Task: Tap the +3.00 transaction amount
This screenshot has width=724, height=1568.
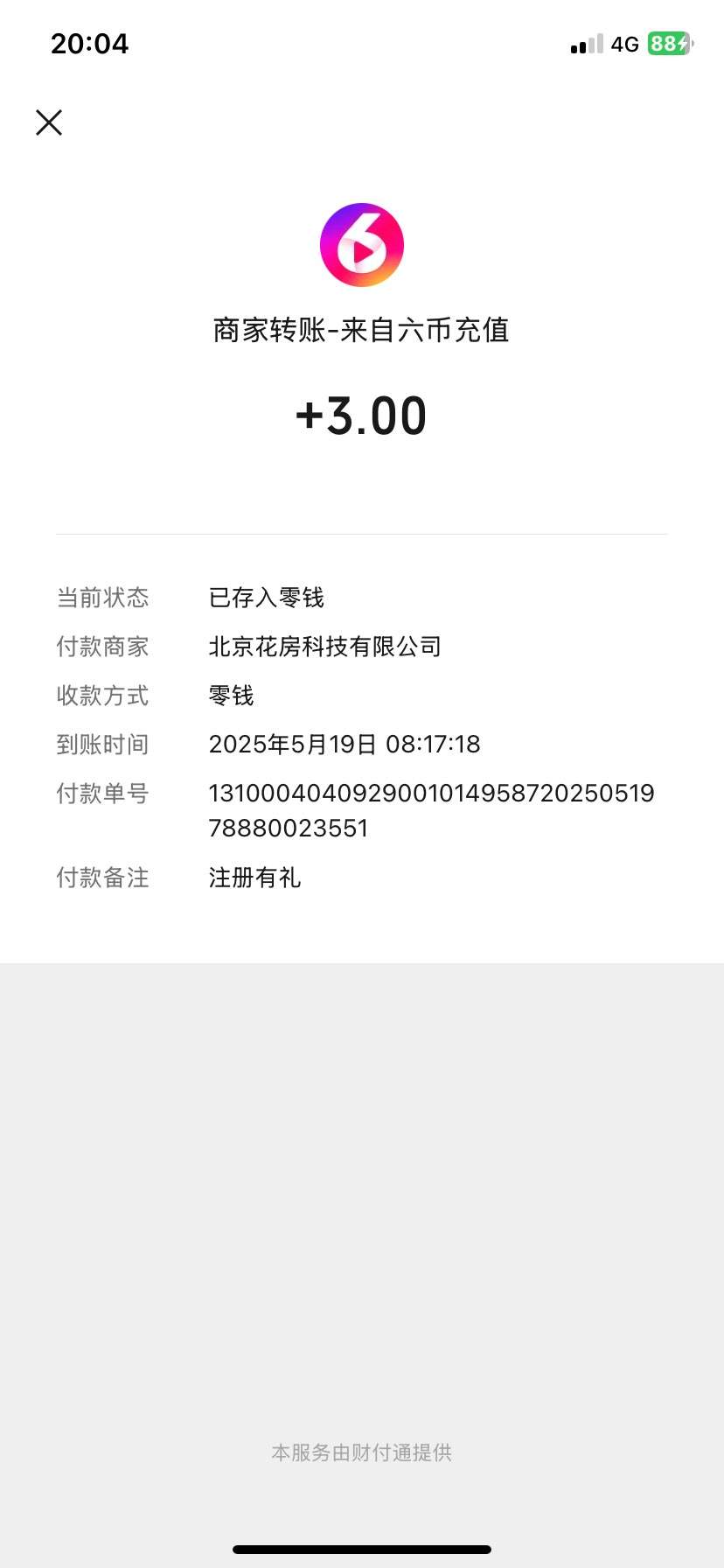Action: 361,415
